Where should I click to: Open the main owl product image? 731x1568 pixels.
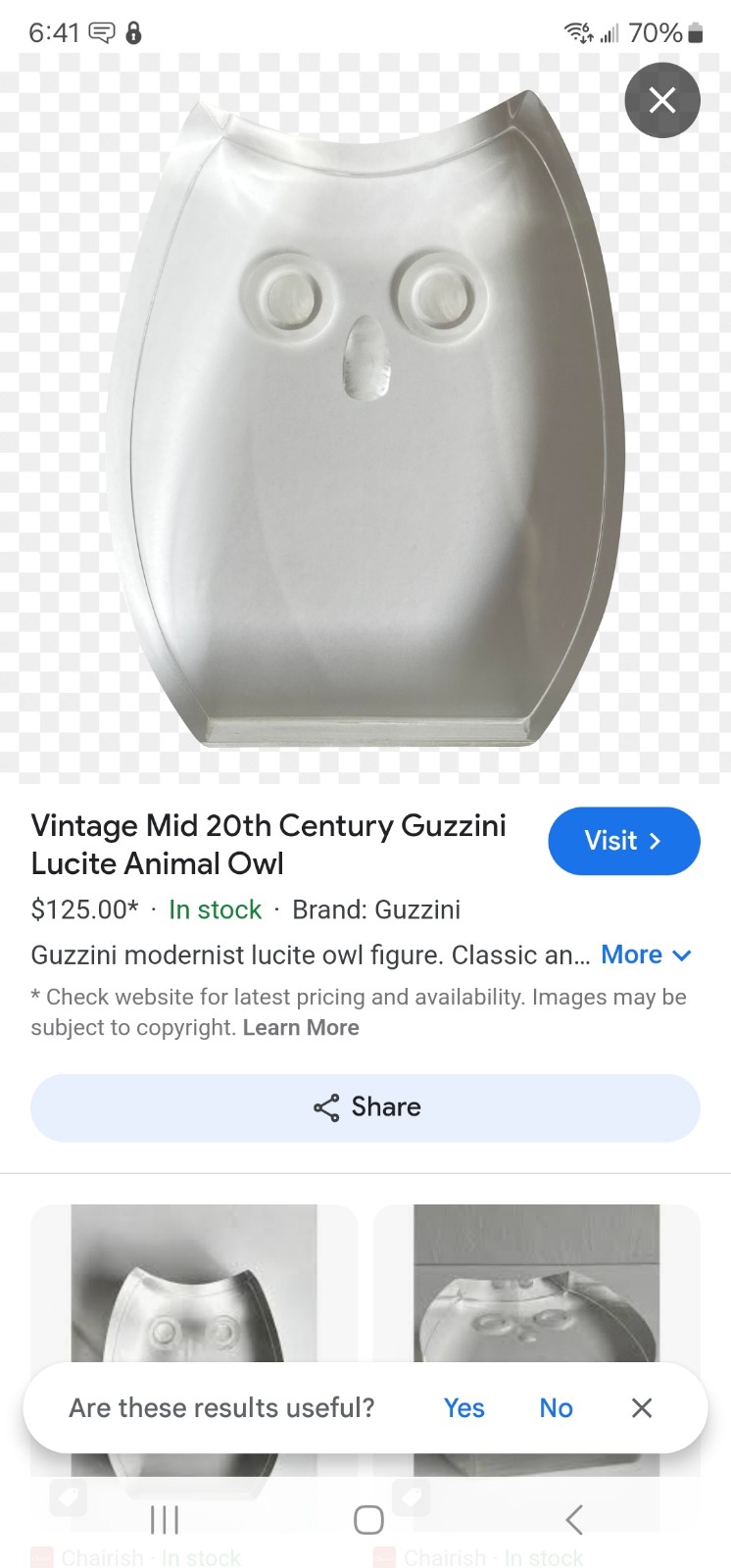click(365, 419)
